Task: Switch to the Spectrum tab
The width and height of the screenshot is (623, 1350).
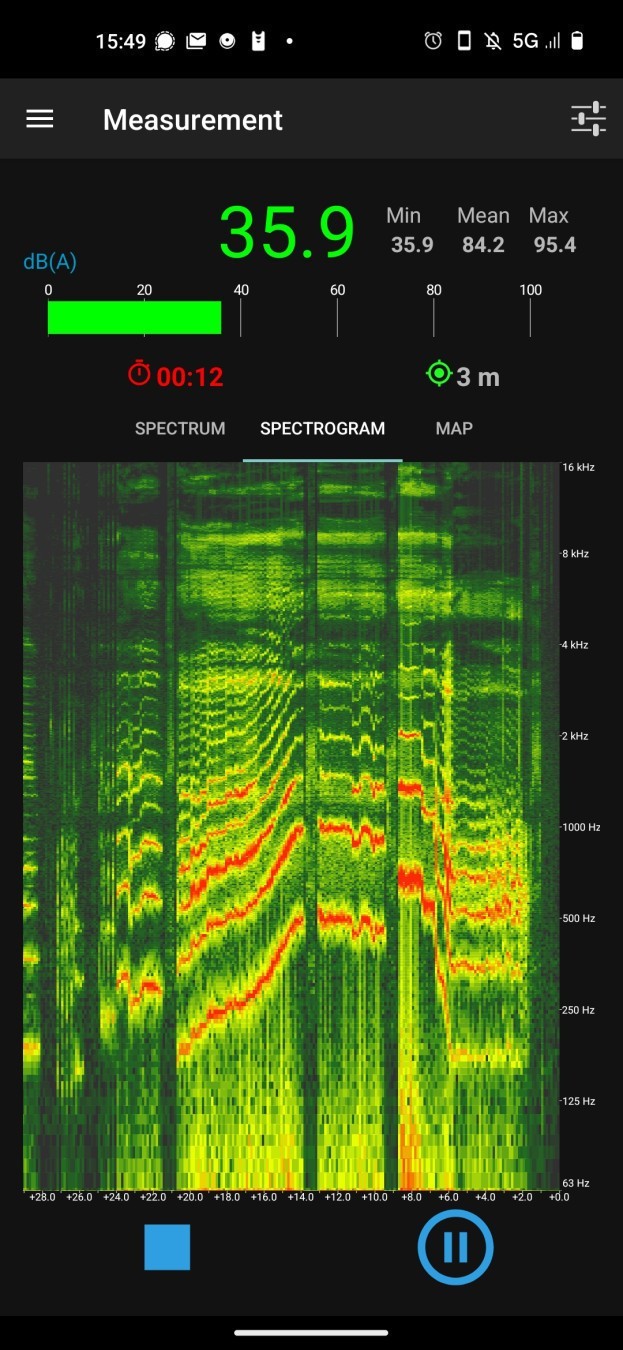Action: click(x=180, y=428)
